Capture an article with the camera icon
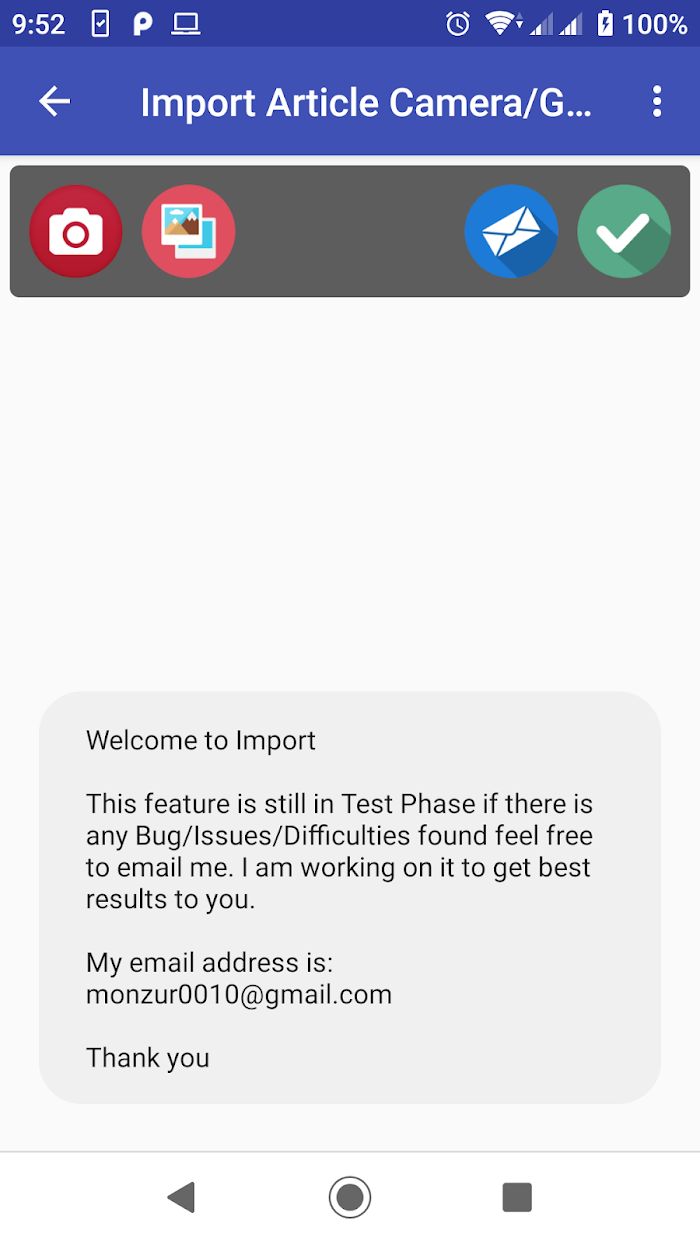Viewport: 700px width, 1244px height. [76, 231]
